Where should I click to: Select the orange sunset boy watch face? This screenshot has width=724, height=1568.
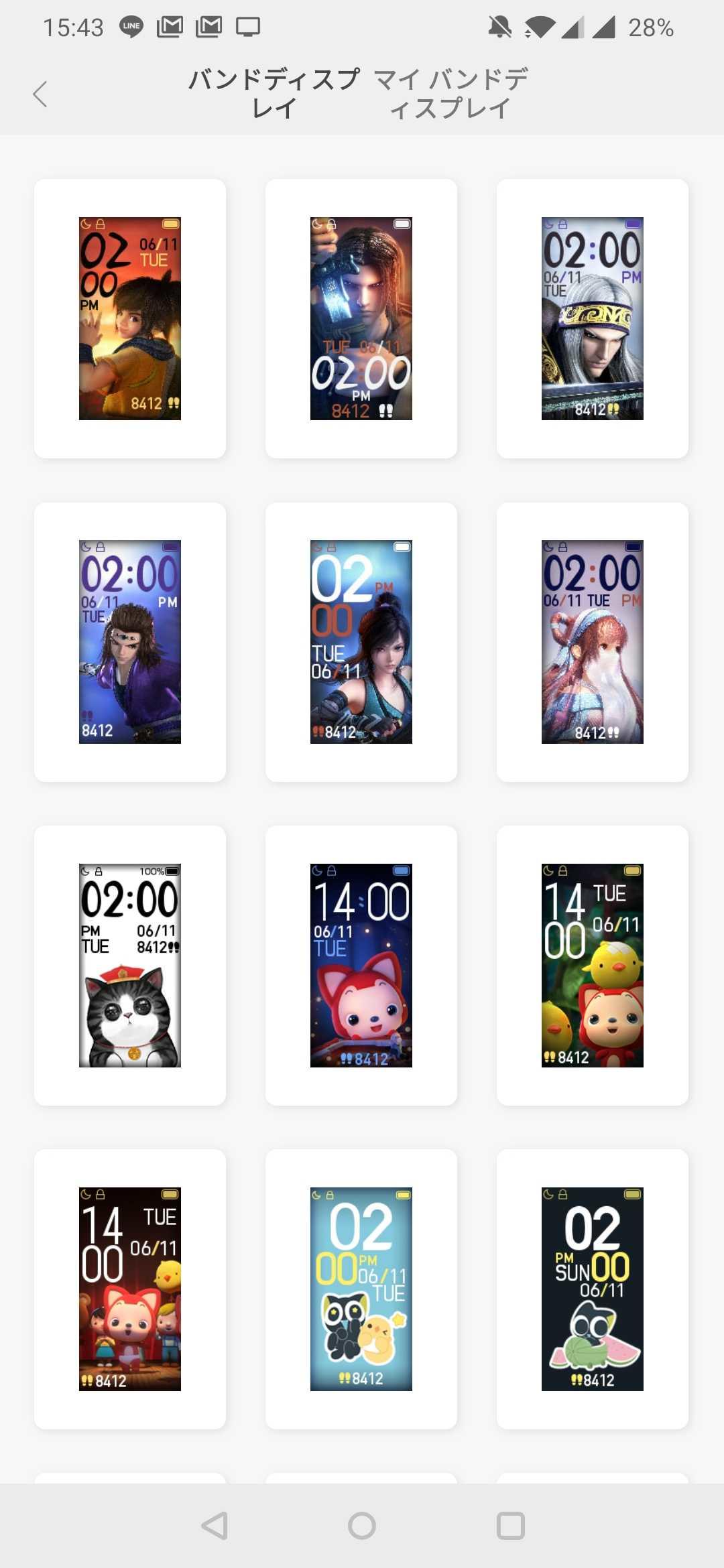(130, 319)
